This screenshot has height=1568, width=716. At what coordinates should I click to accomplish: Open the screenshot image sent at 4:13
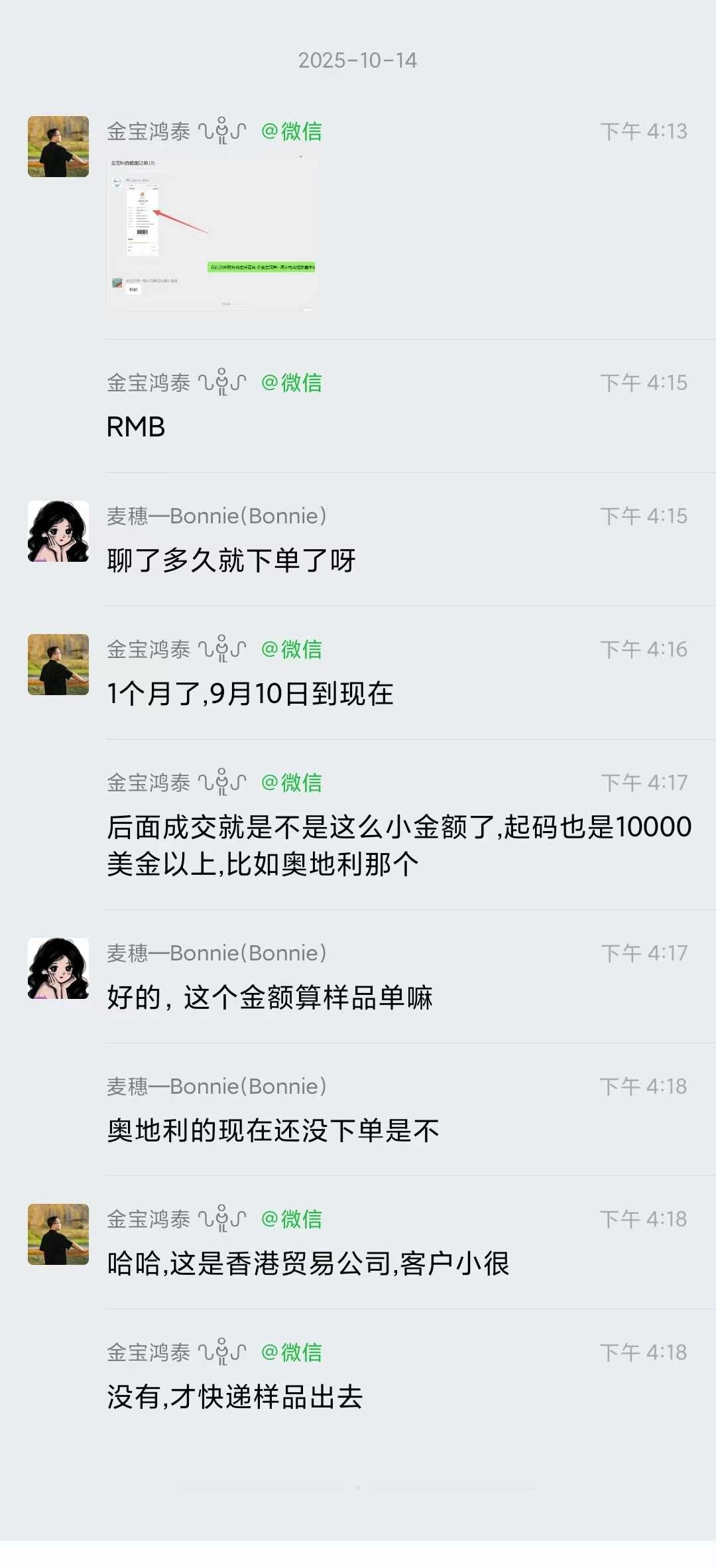click(x=211, y=232)
